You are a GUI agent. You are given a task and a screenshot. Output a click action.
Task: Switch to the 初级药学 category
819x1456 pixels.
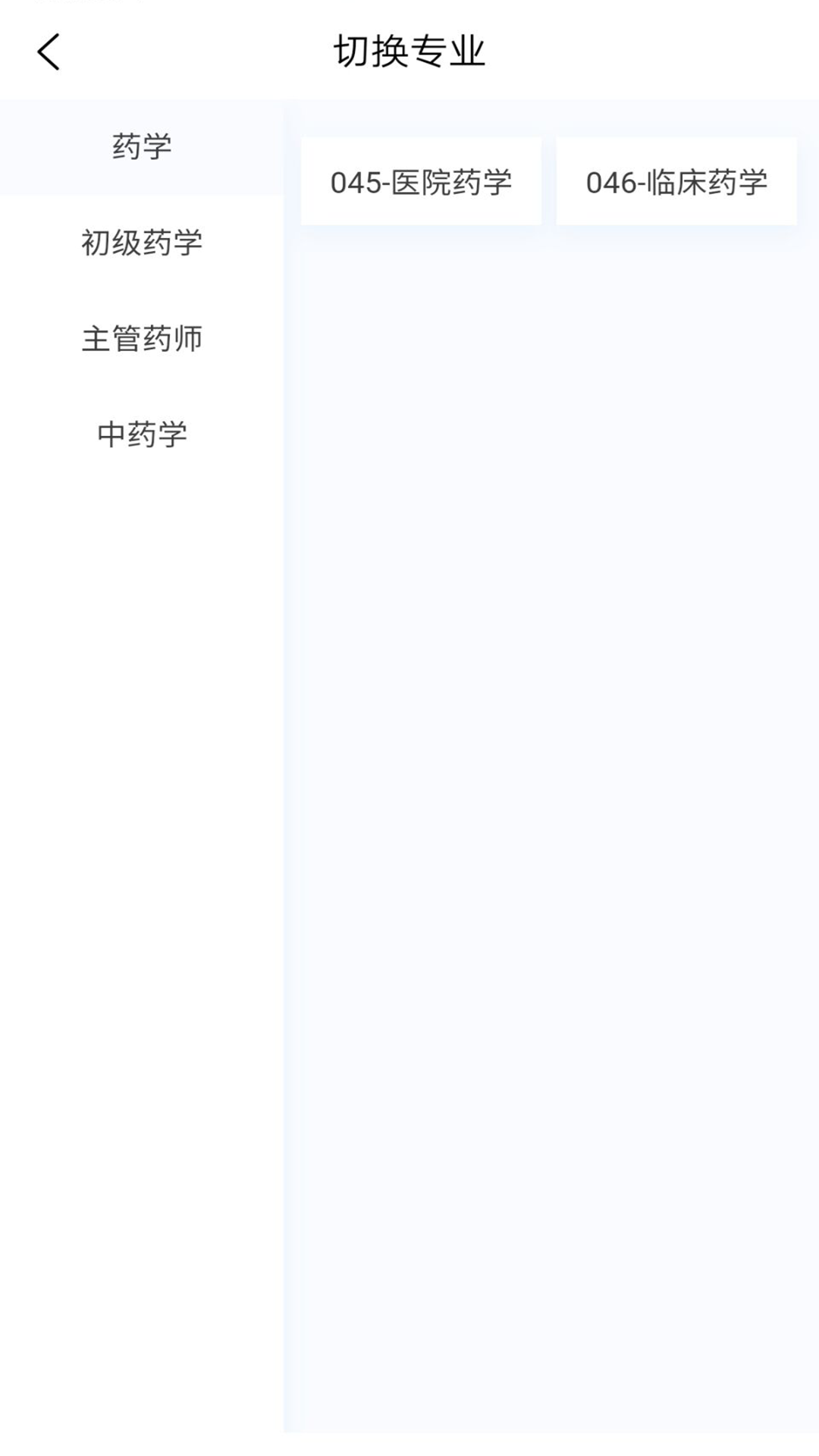(x=141, y=243)
